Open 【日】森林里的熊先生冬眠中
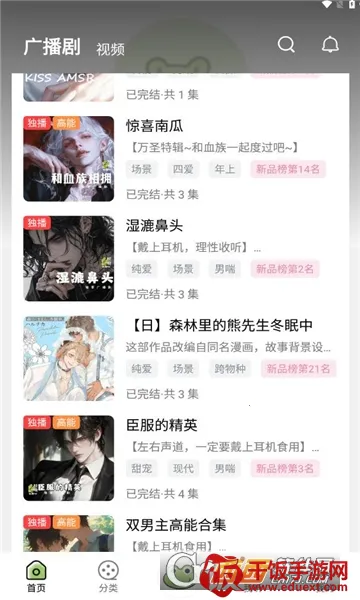This screenshot has width=360, height=600. pos(220,325)
